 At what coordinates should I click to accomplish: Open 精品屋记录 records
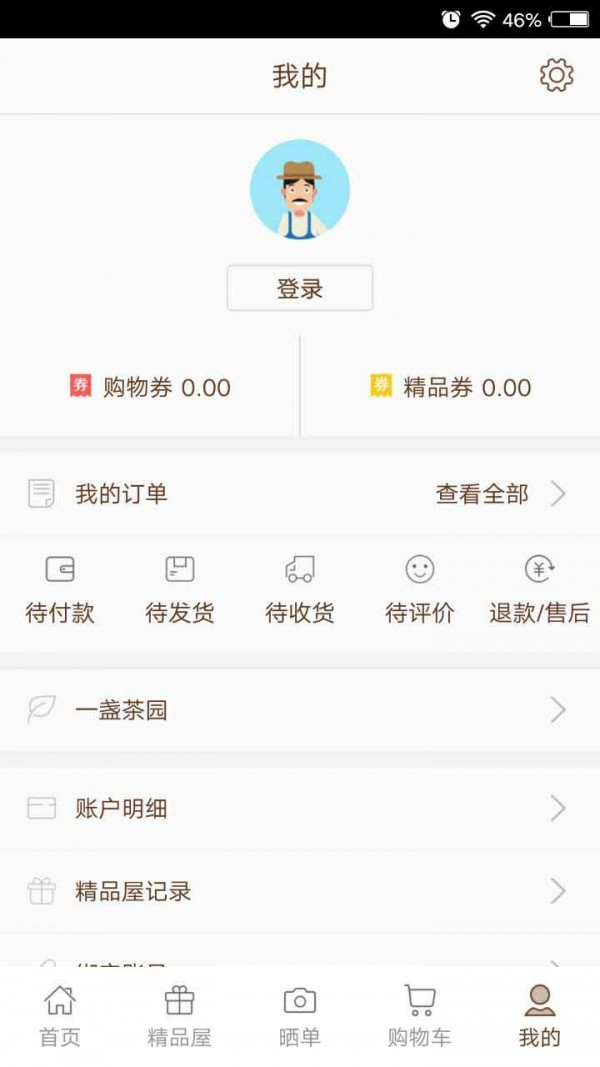(300, 891)
